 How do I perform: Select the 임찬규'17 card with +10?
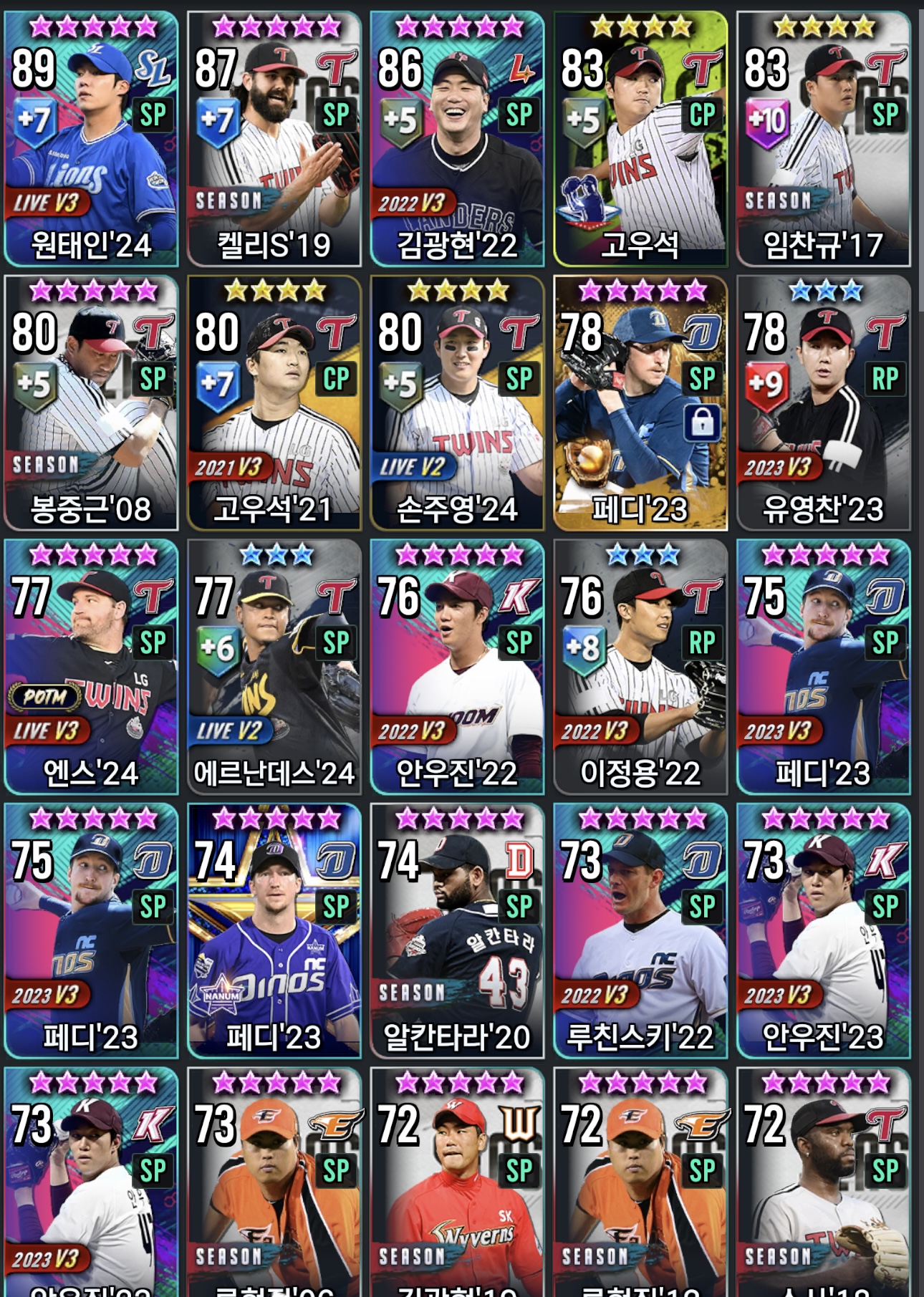click(x=823, y=140)
